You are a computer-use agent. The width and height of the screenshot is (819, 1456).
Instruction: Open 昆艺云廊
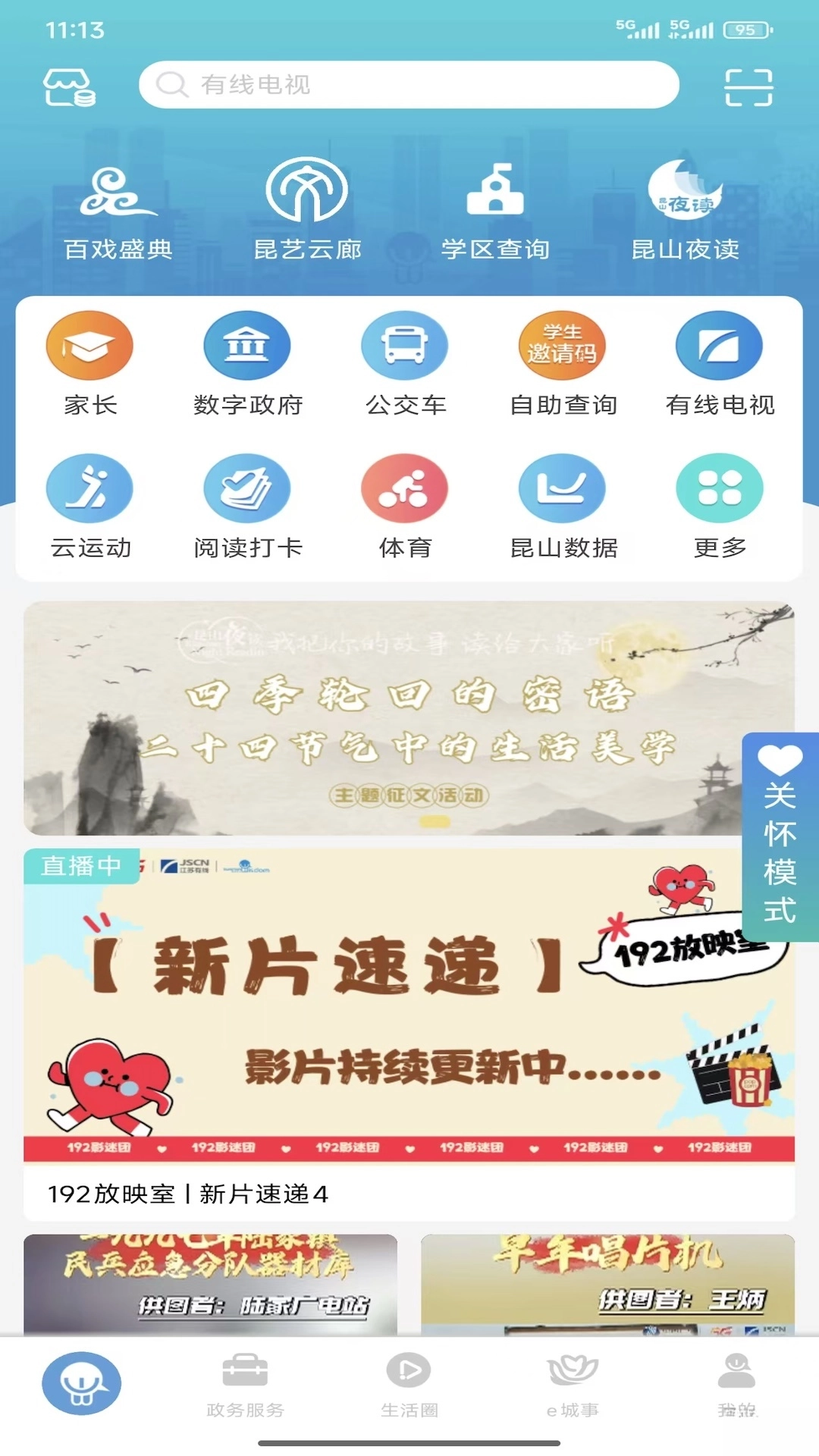(307, 209)
